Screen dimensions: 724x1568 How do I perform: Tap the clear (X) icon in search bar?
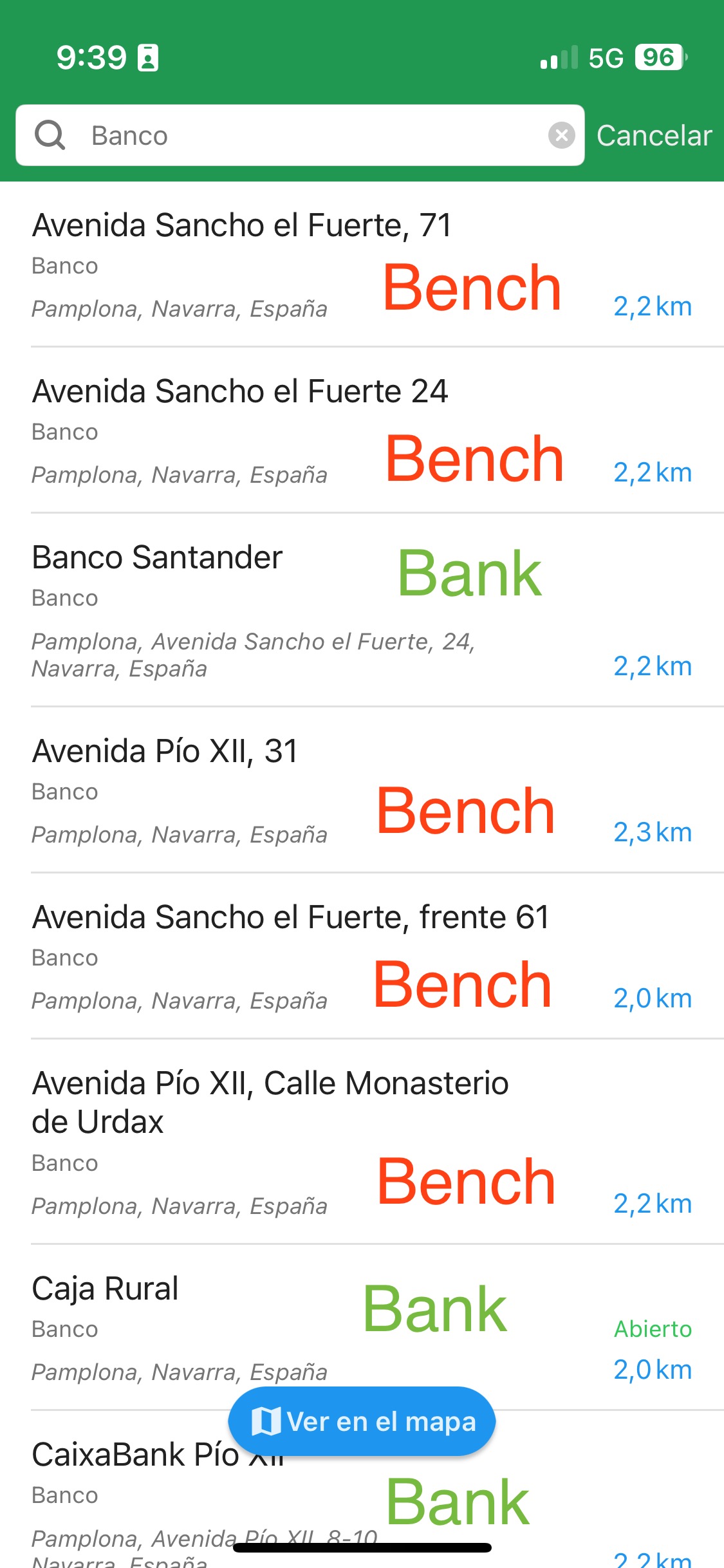coord(562,135)
